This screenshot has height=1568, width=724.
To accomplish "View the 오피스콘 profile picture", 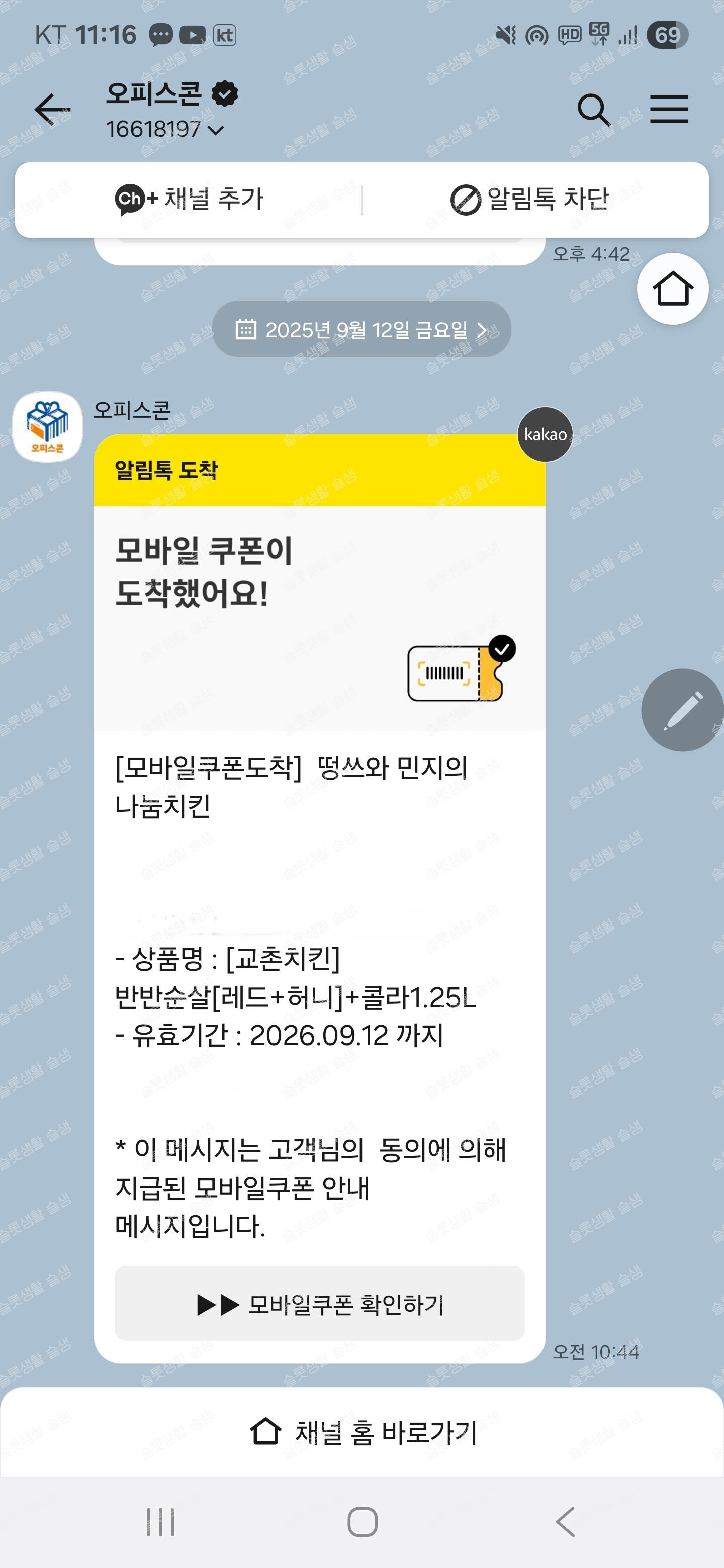I will (47, 427).
